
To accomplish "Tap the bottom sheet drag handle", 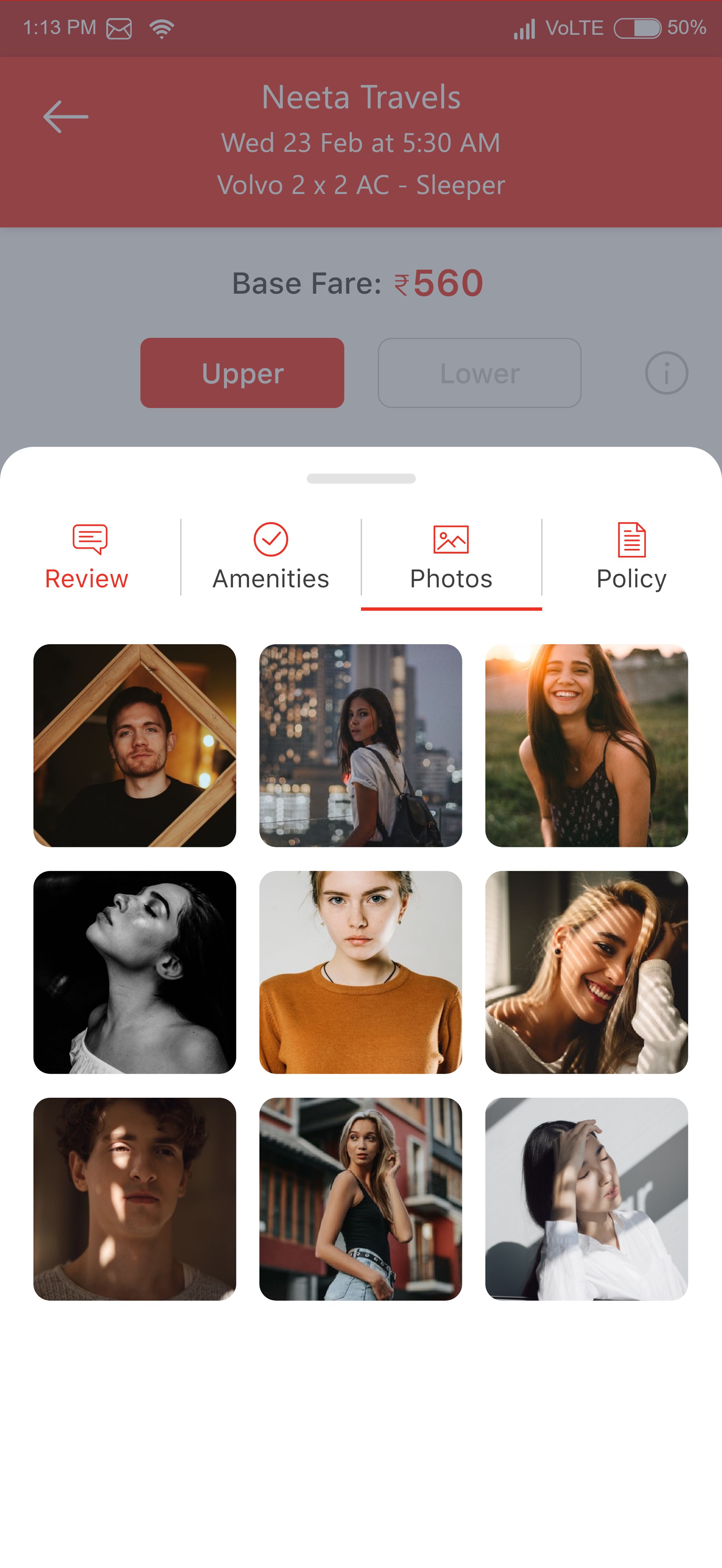I will 361,478.
